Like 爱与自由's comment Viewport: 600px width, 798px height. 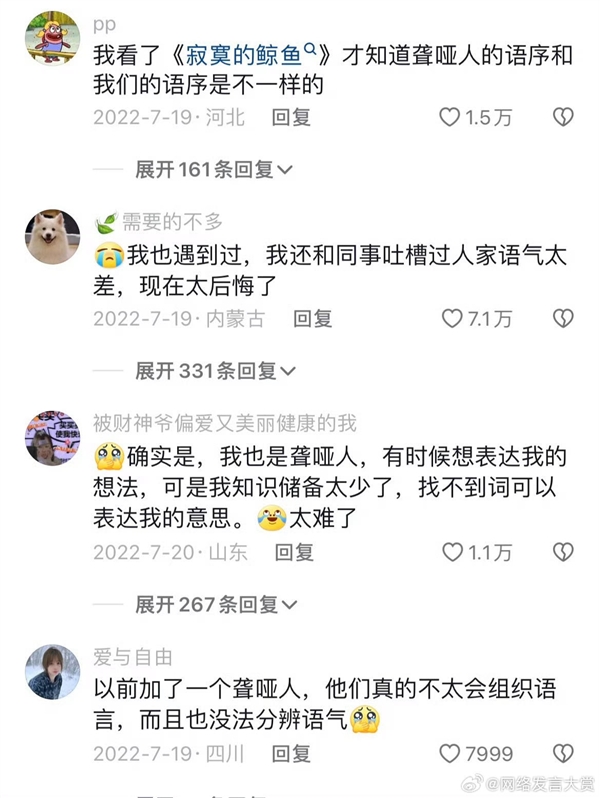pyautogui.click(x=450, y=753)
